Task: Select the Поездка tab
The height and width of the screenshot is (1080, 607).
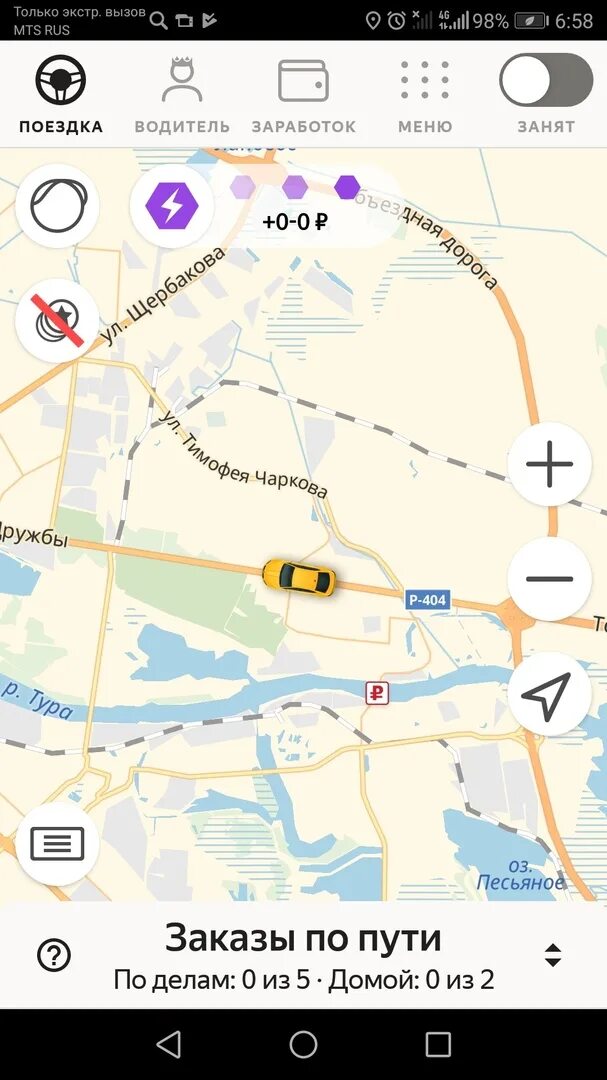Action: pos(61,94)
